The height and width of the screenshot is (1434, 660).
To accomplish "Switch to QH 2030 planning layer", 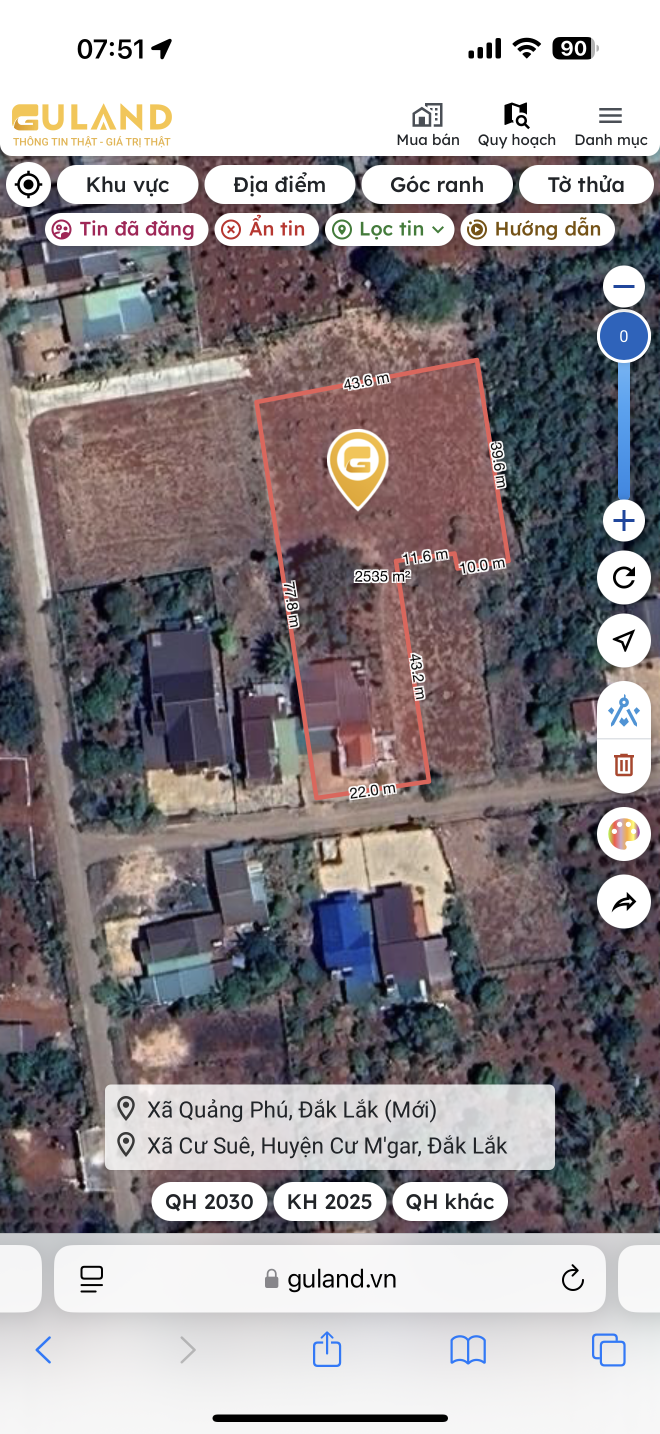I will tap(209, 1201).
